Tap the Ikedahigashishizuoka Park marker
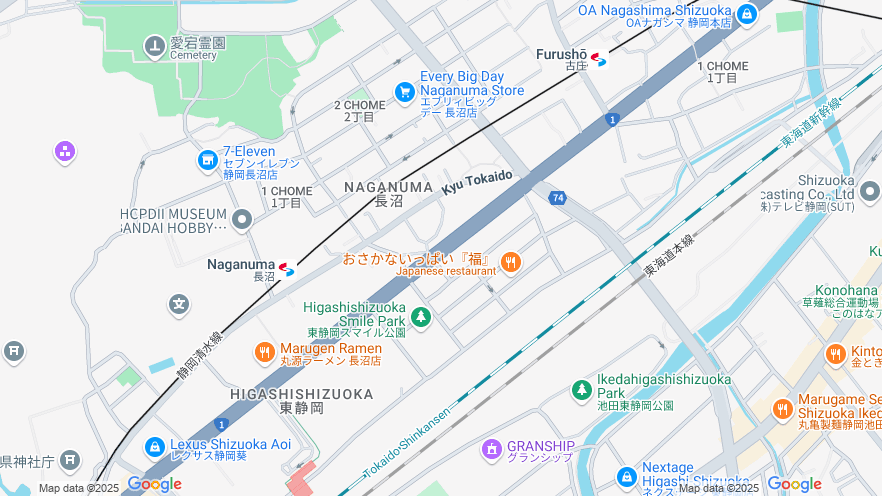The width and height of the screenshot is (882, 496). click(582, 391)
